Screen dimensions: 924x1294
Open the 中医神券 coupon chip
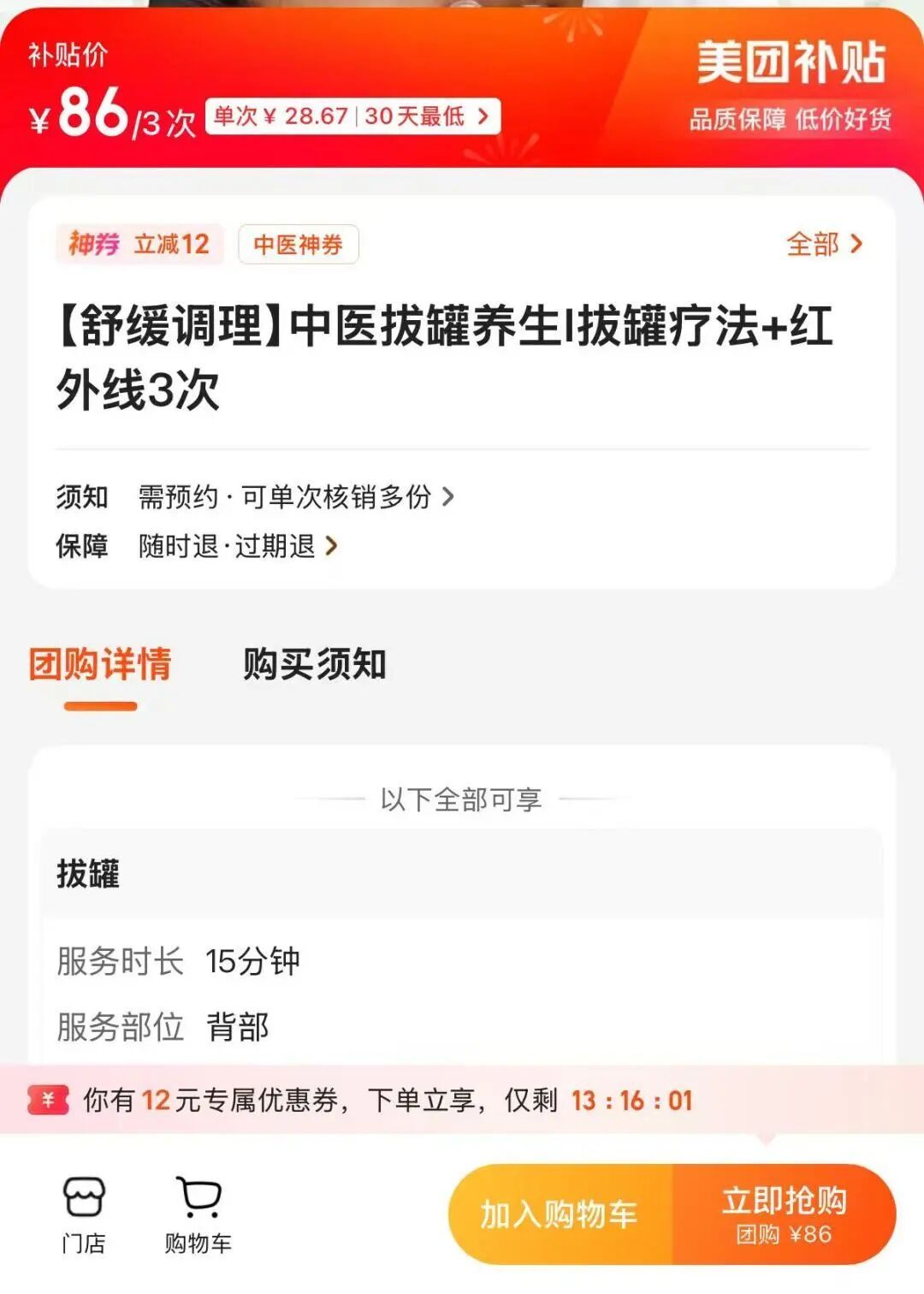pyautogui.click(x=298, y=245)
